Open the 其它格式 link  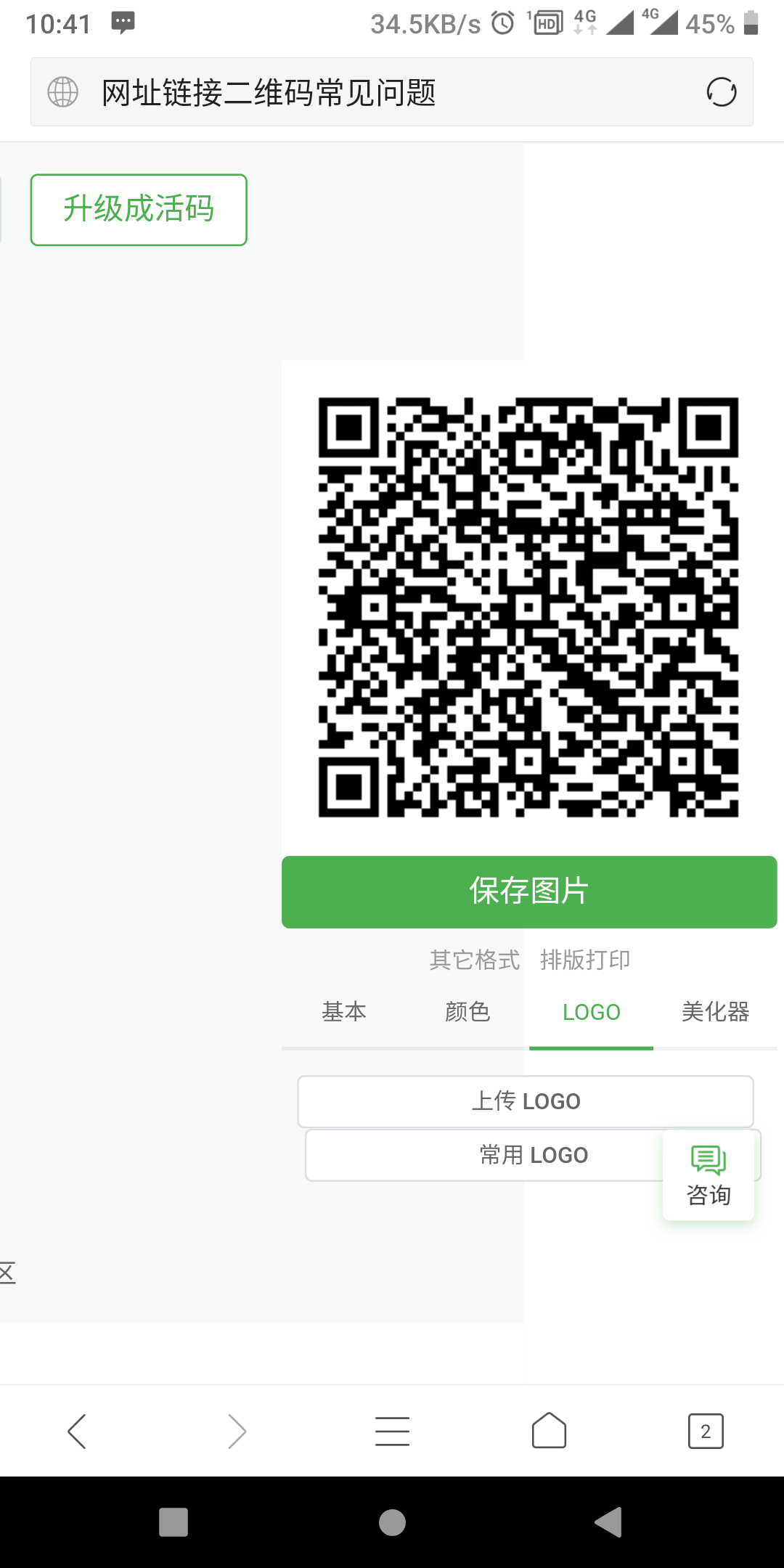point(475,960)
